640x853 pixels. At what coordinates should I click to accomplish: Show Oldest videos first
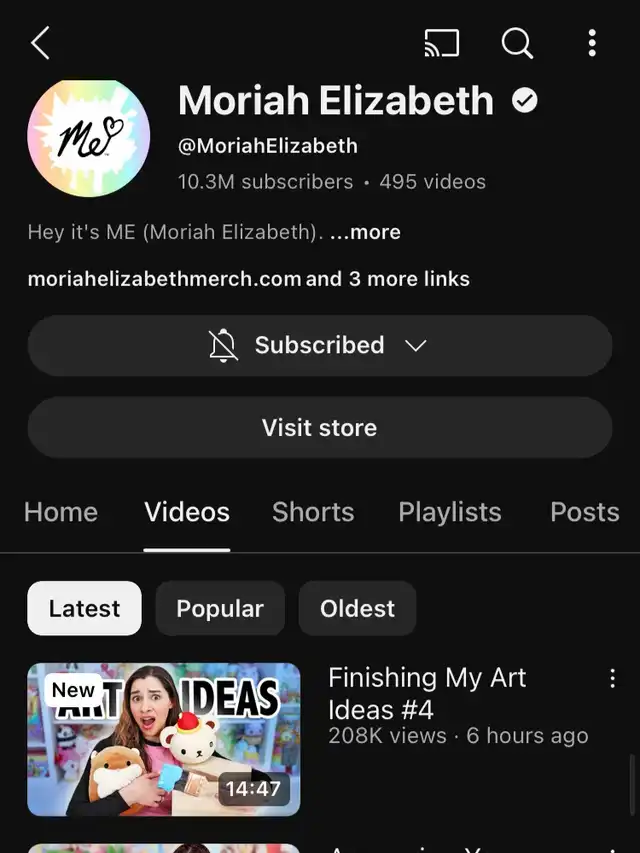(x=357, y=608)
